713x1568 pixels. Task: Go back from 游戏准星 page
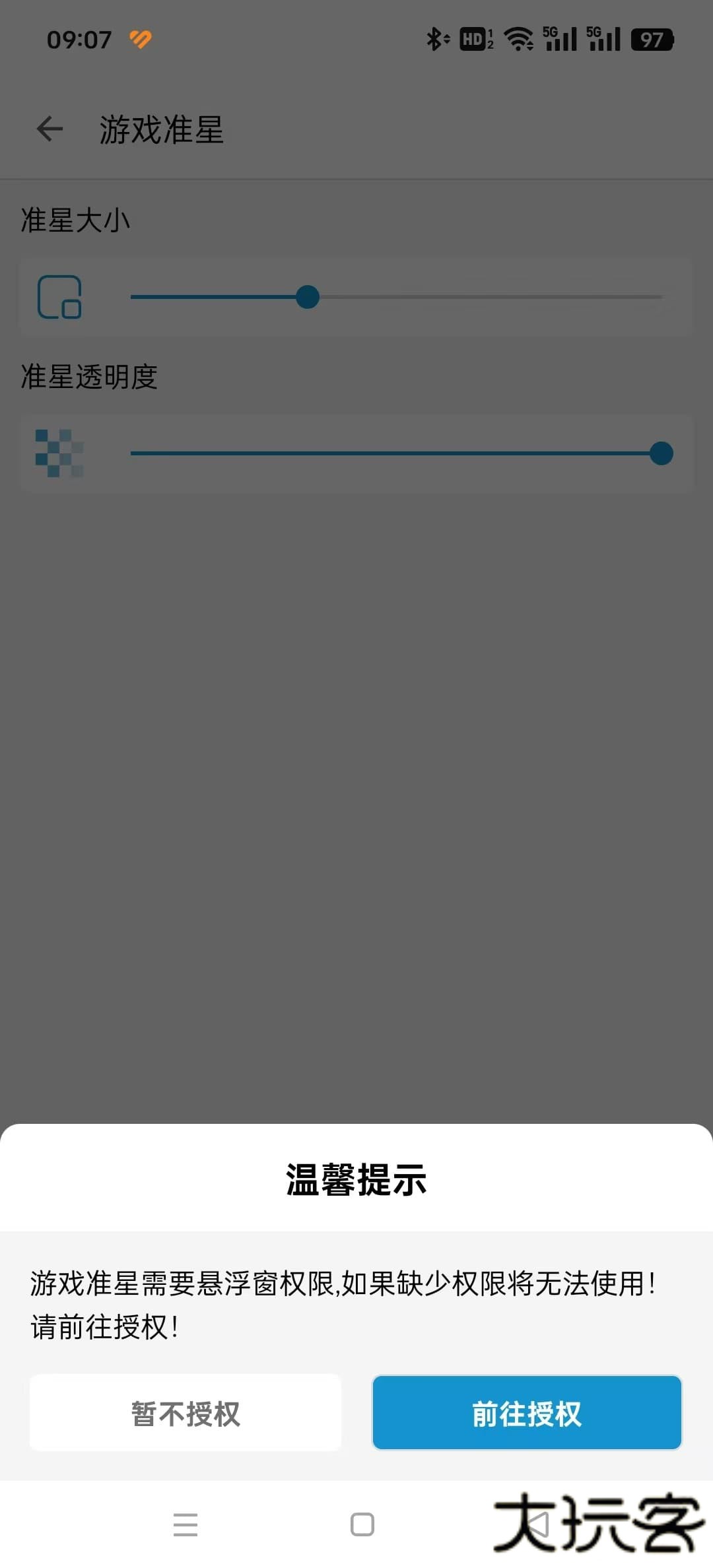pyautogui.click(x=50, y=129)
